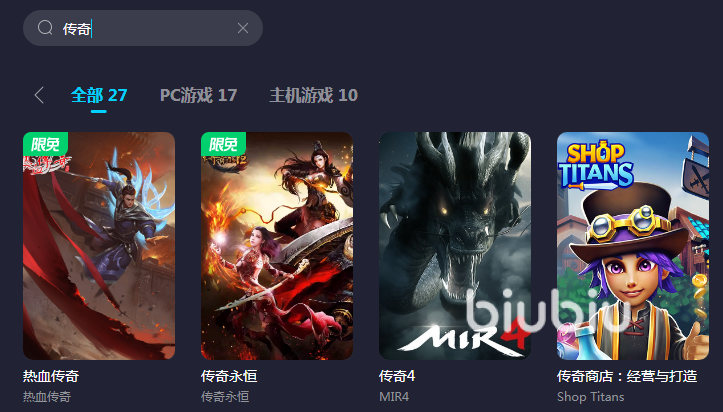Image resolution: width=723 pixels, height=412 pixels.
Task: Open the 传奇4 MIR4 game card
Action: pos(455,245)
